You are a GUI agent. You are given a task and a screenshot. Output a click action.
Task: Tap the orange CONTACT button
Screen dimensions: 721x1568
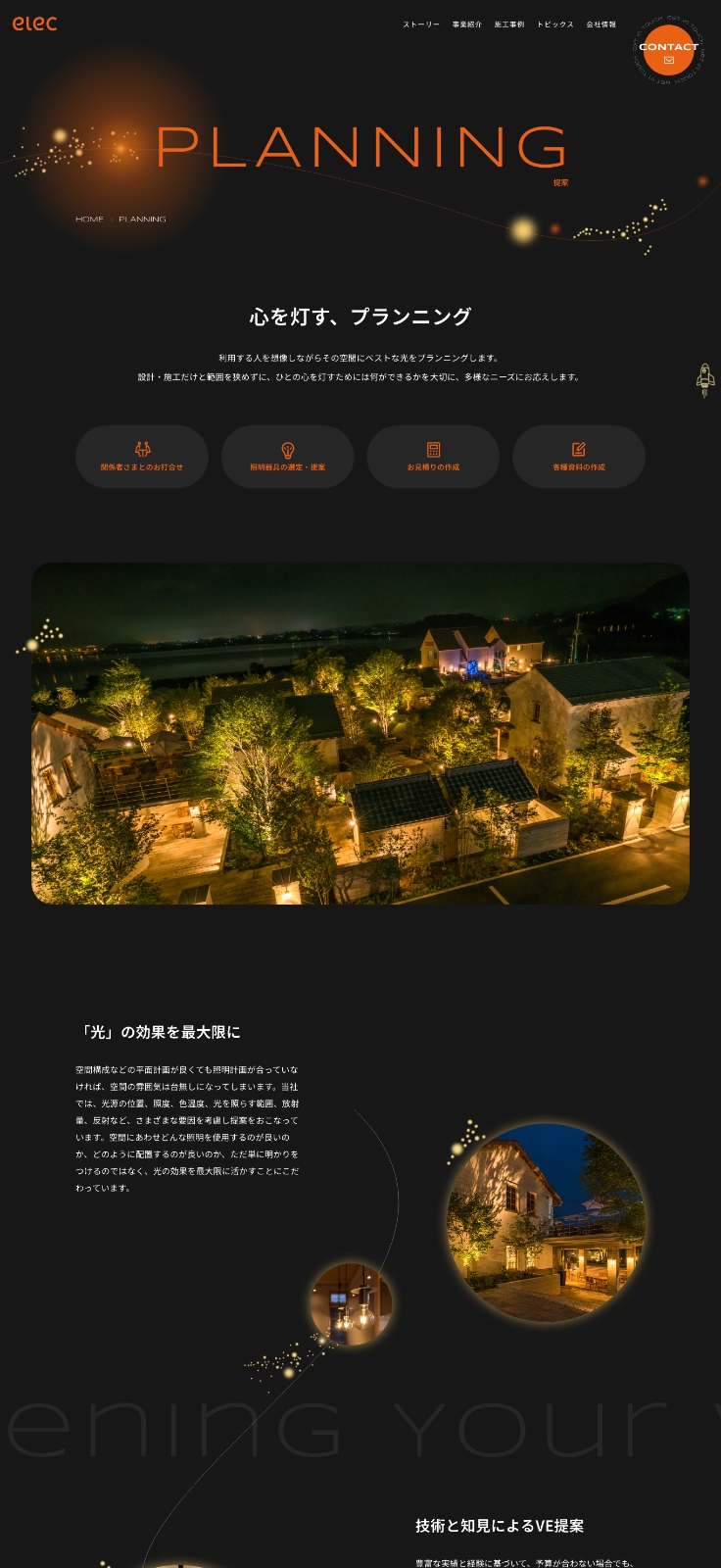point(669,51)
